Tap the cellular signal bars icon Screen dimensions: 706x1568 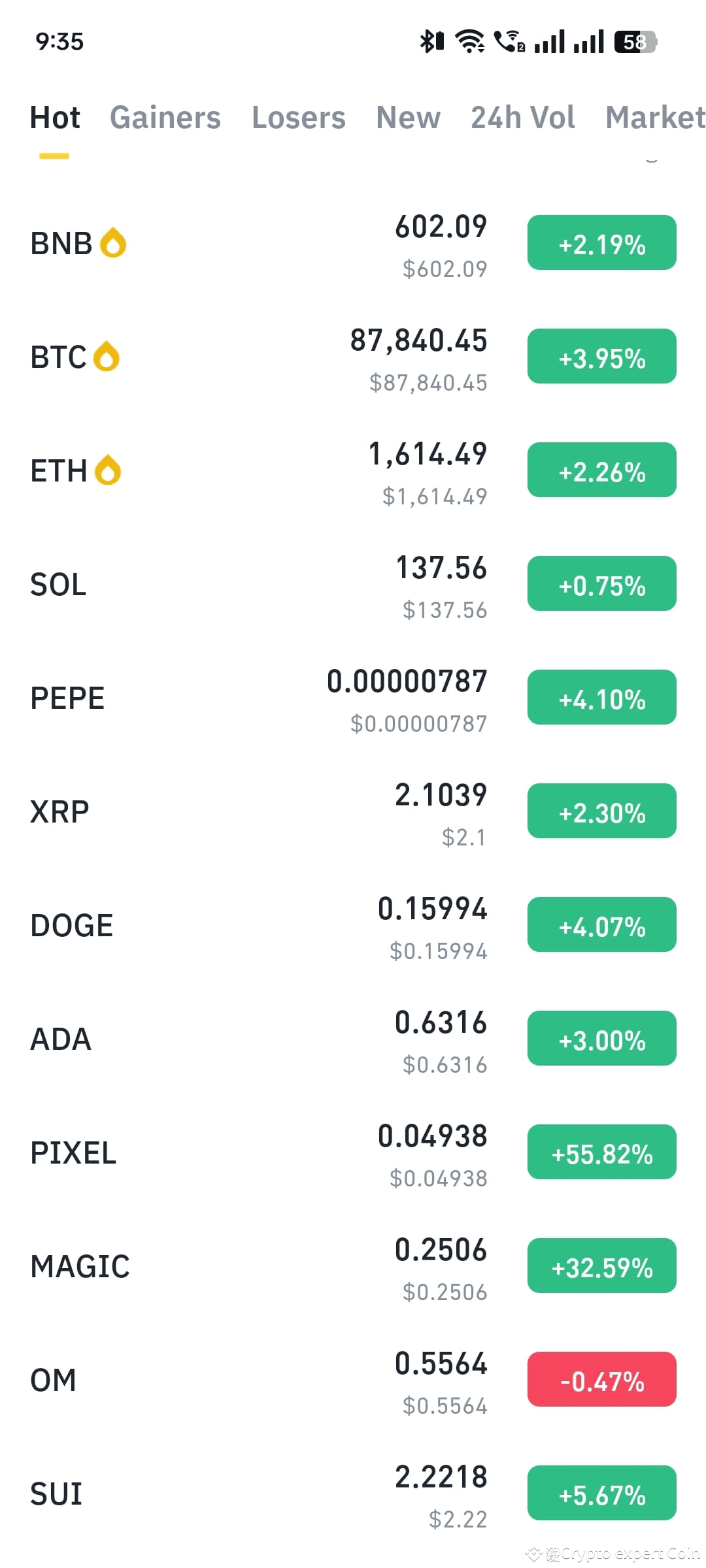(548, 41)
